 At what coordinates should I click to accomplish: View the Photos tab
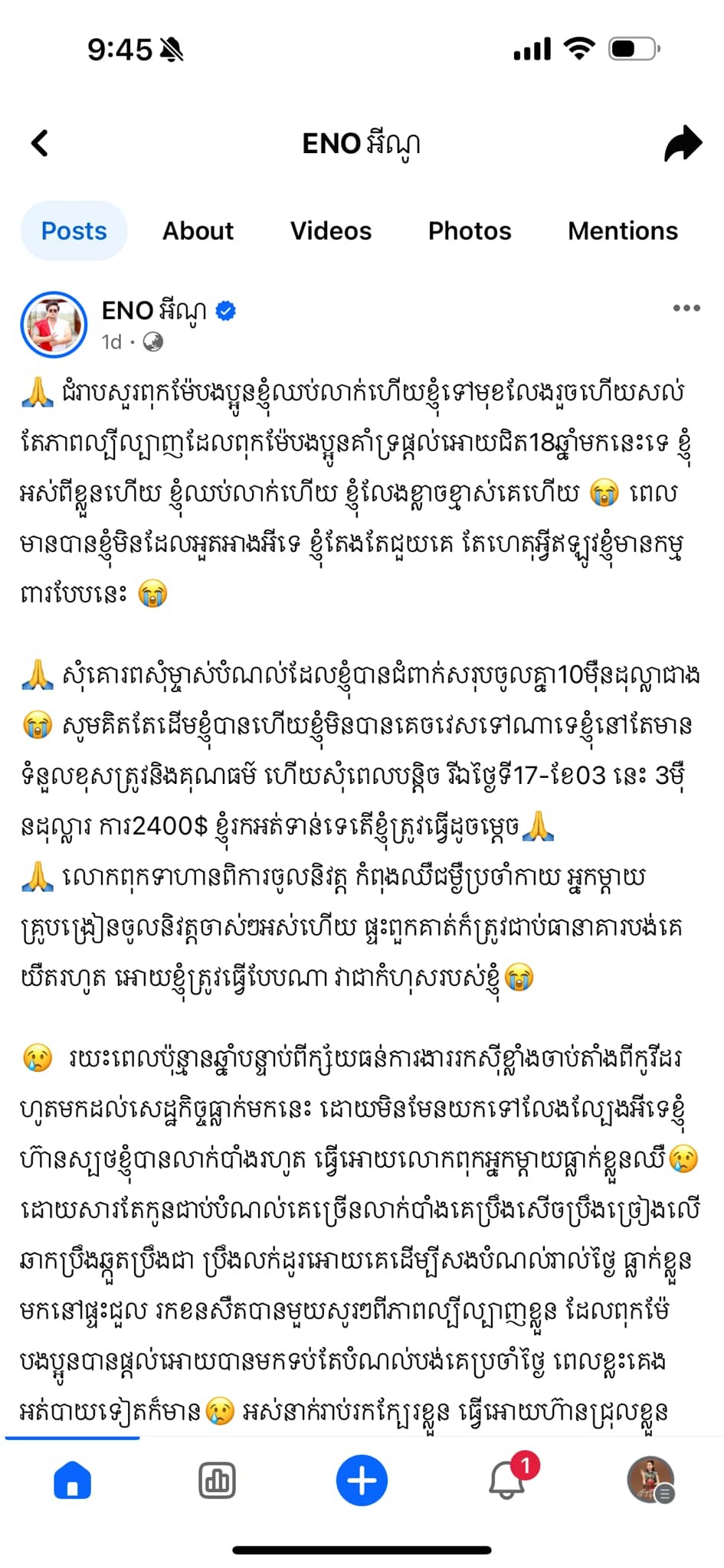[470, 230]
